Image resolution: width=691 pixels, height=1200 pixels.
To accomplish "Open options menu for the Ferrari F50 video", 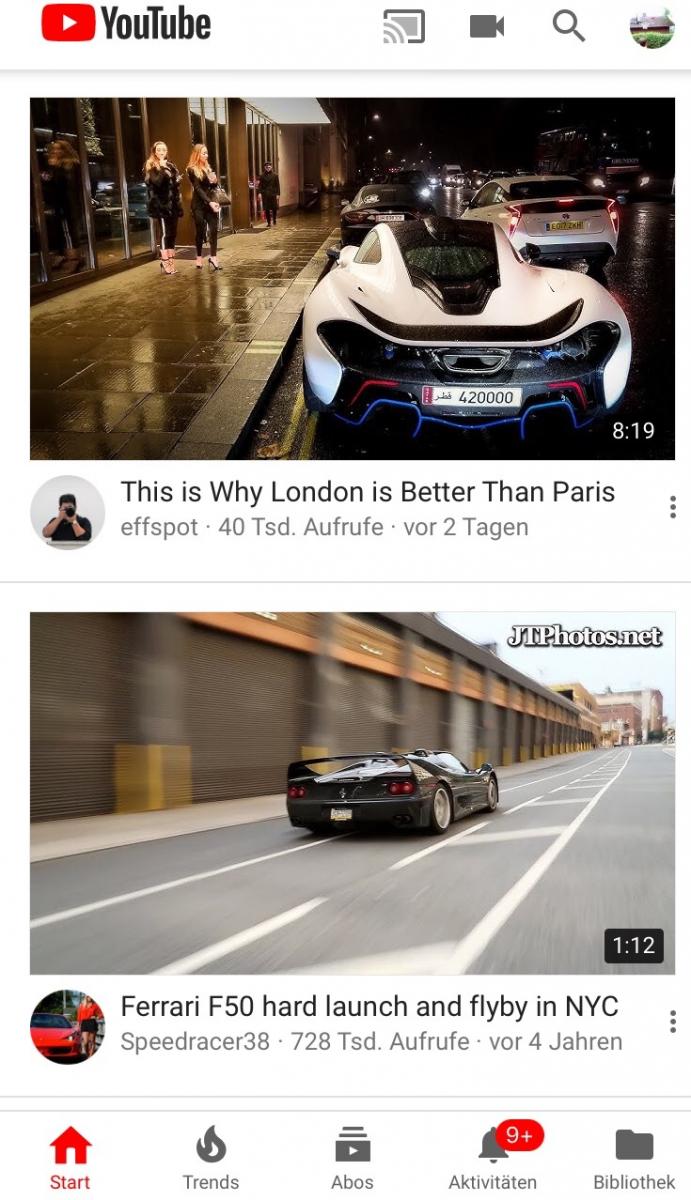I will [x=672, y=1022].
